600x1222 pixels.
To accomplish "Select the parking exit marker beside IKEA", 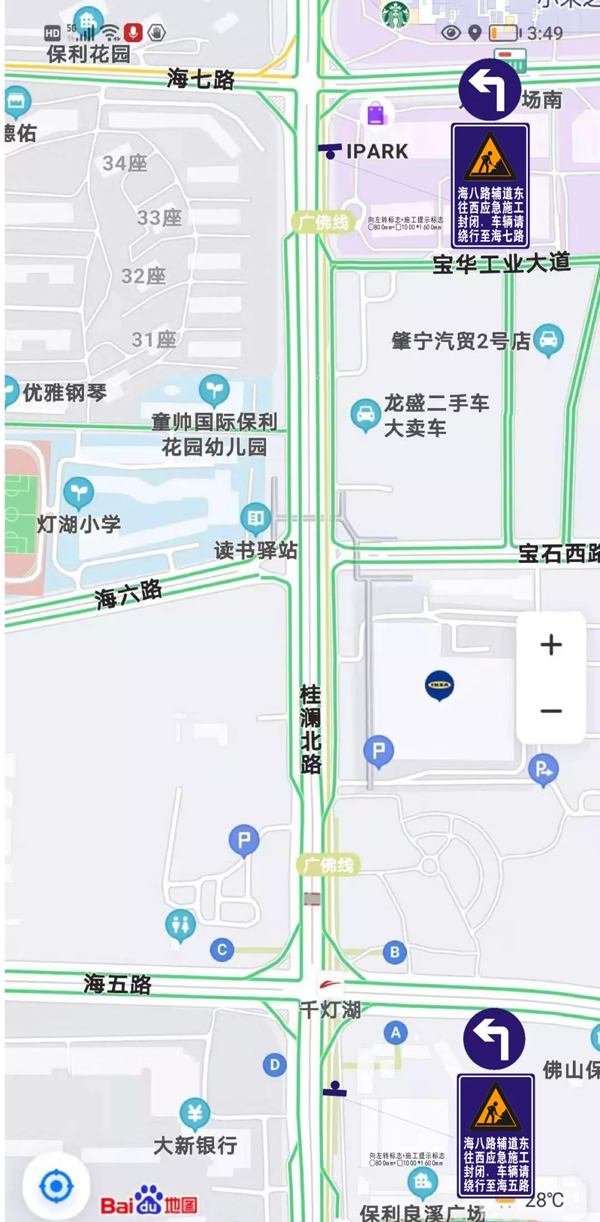I will click(542, 769).
